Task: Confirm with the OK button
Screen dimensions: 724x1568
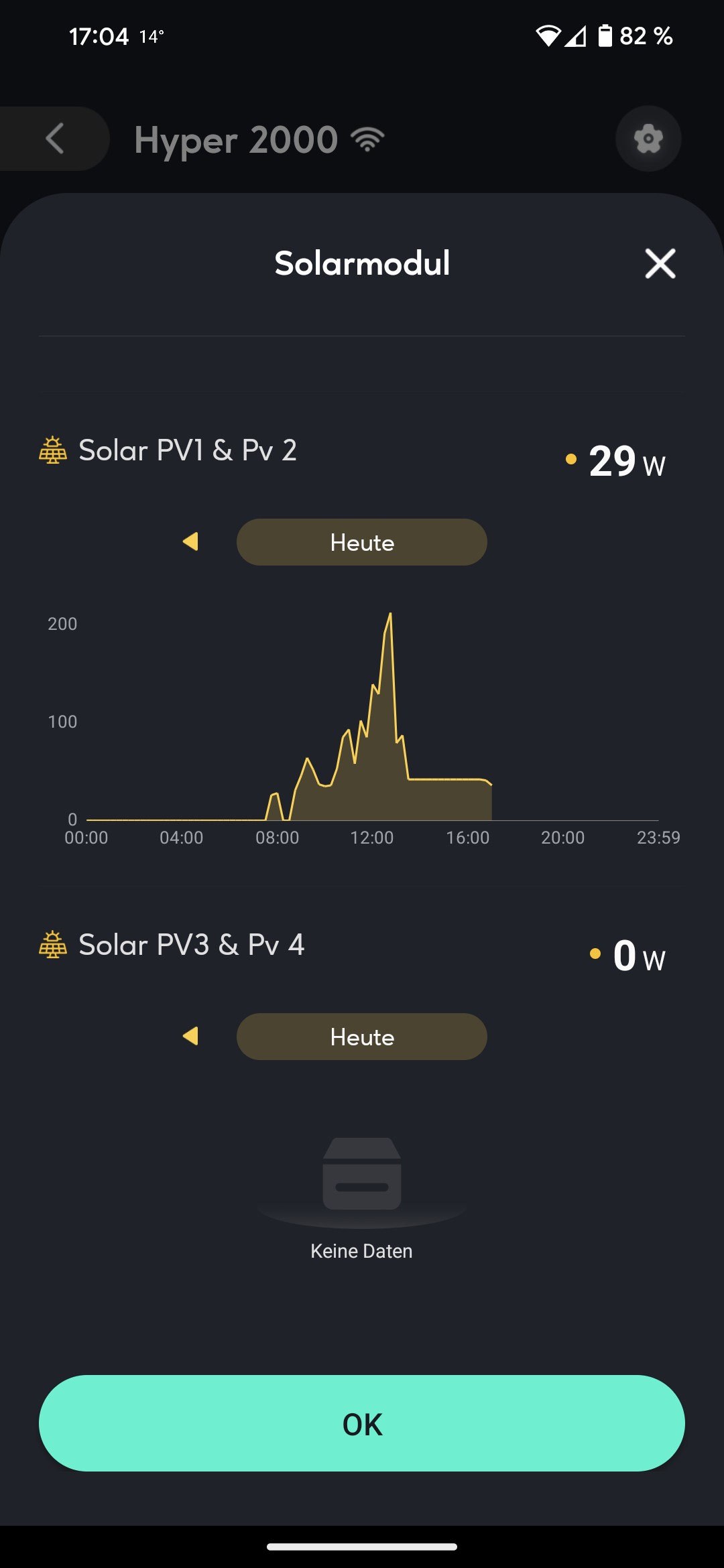Action: [362, 1423]
